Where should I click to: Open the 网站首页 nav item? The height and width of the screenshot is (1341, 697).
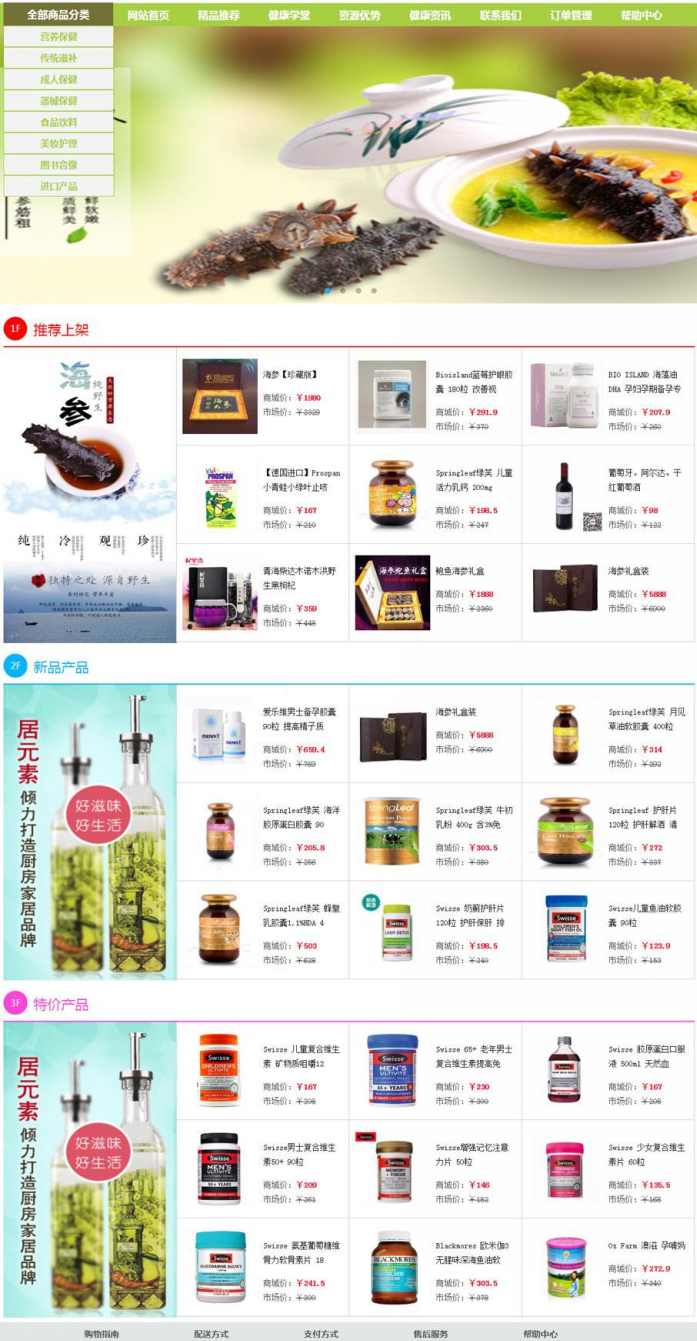pos(148,15)
